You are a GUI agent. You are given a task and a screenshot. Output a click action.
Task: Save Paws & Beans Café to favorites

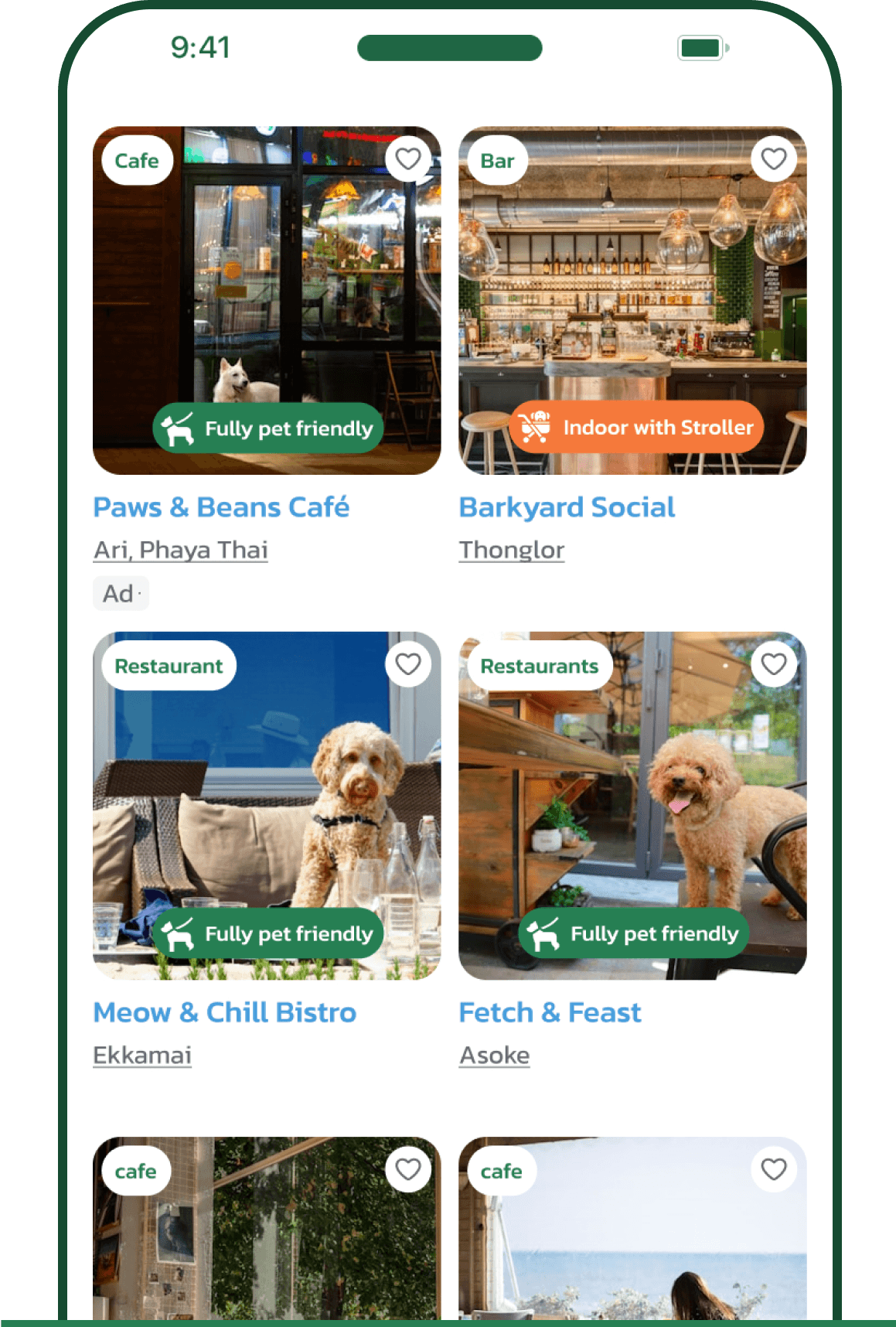click(x=407, y=159)
